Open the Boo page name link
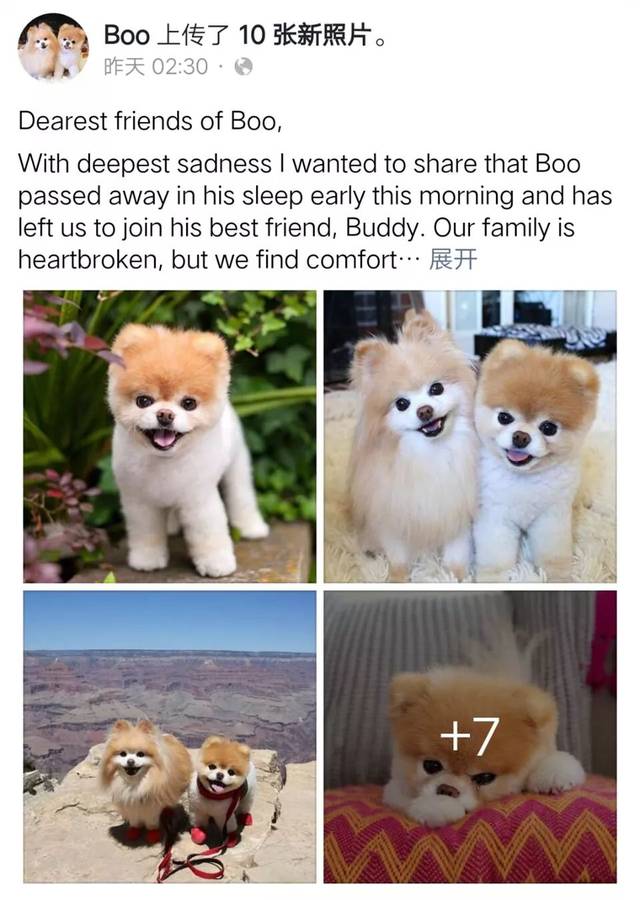 pyautogui.click(x=126, y=36)
